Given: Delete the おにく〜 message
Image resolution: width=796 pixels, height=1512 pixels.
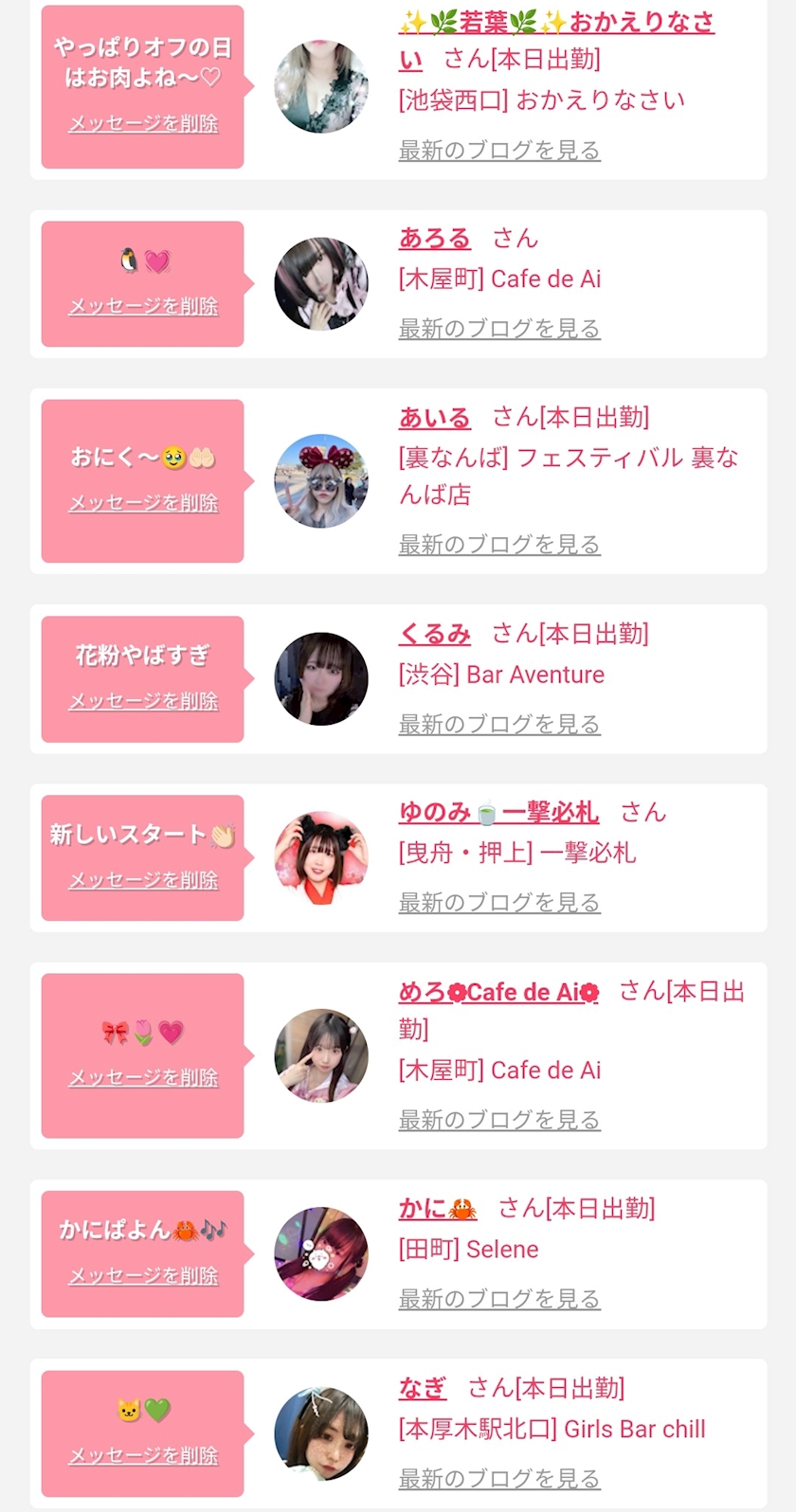Looking at the screenshot, I should (x=143, y=503).
